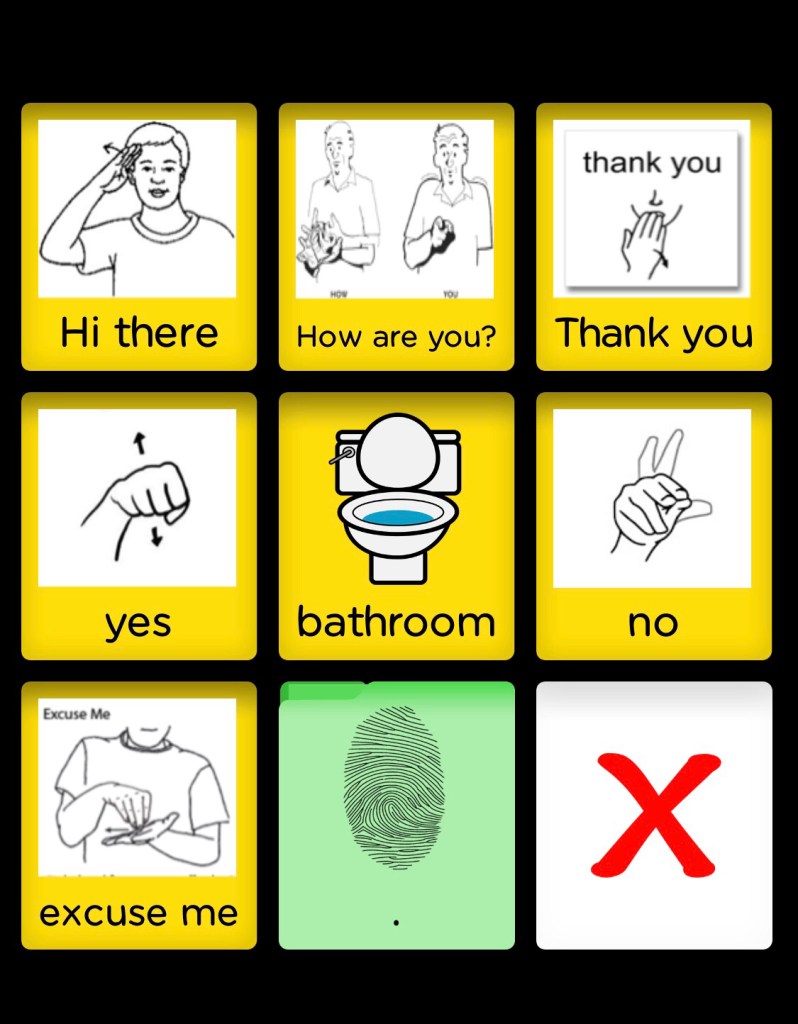Open the green fingerprint folder

tap(396, 815)
